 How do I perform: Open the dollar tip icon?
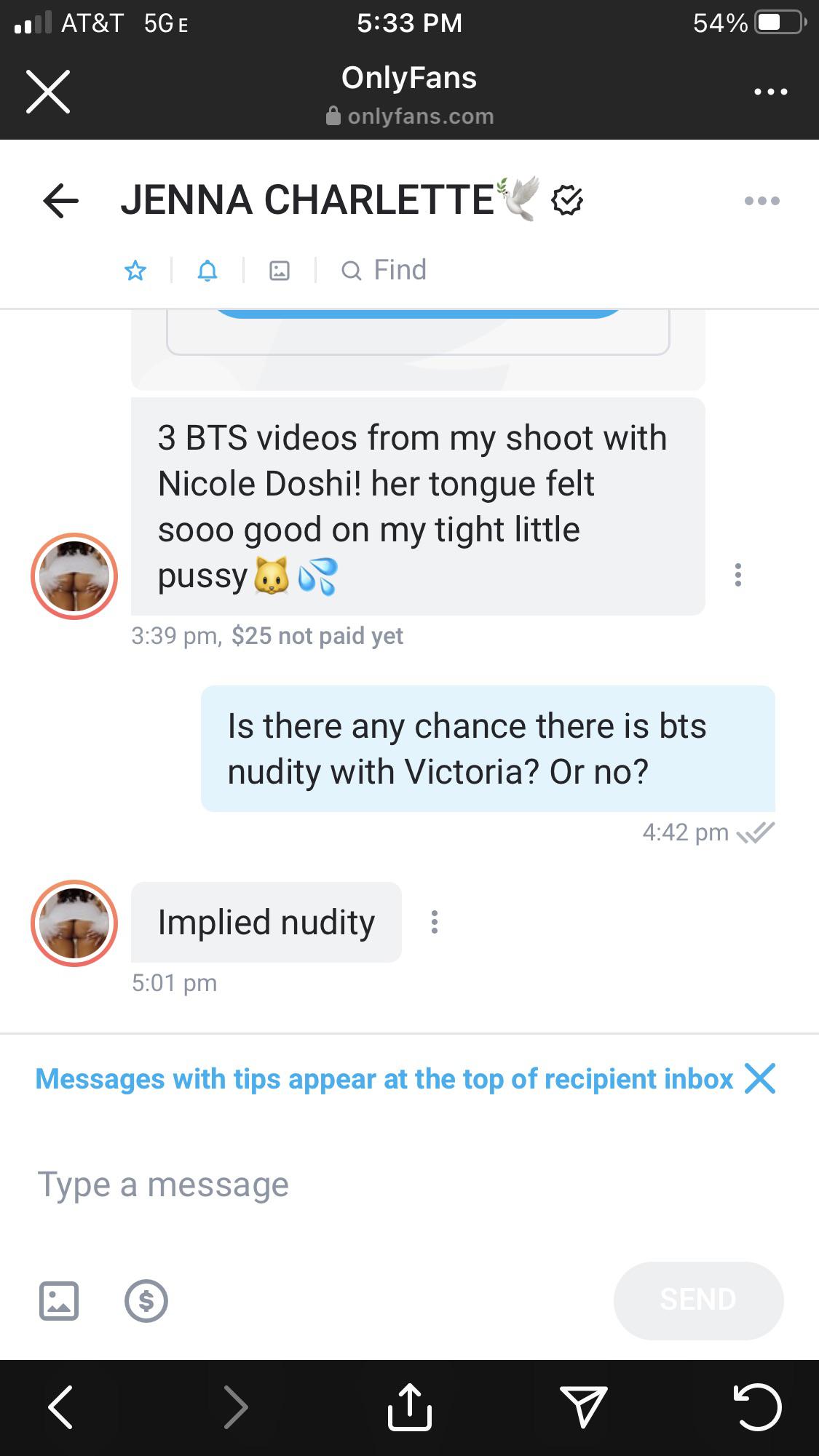tap(146, 1300)
